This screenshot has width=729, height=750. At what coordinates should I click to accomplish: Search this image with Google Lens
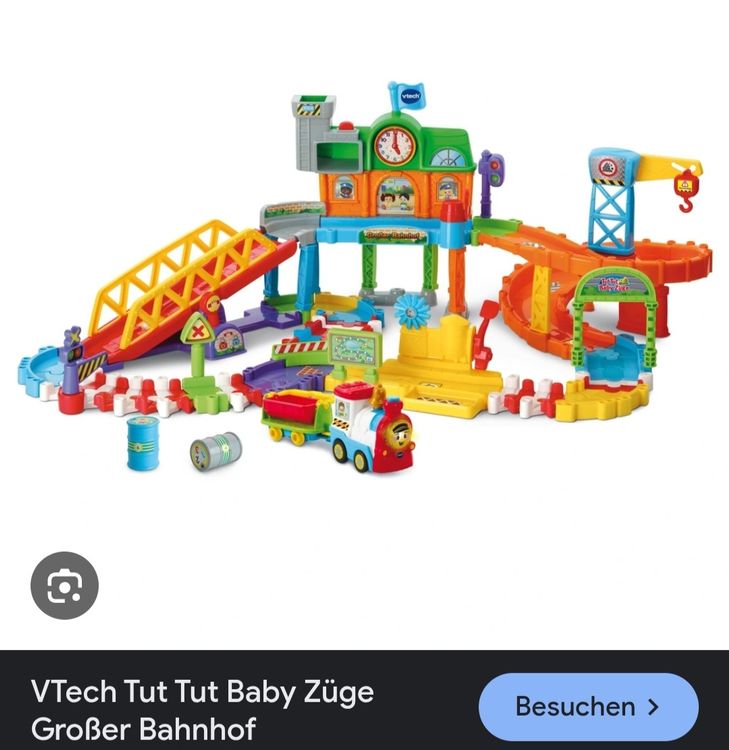point(65,585)
